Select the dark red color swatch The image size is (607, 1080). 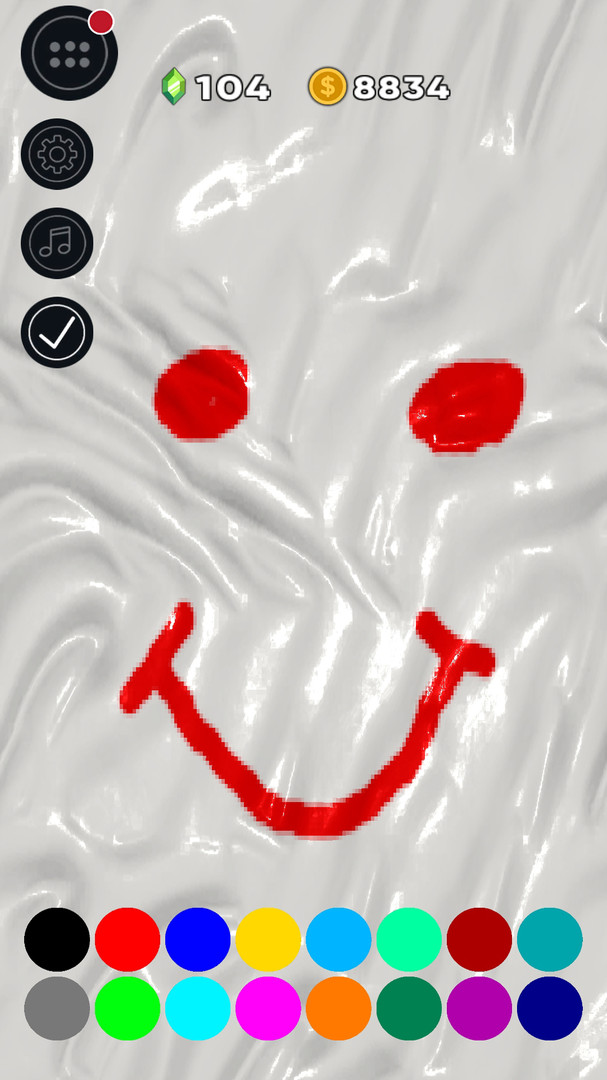[479, 939]
